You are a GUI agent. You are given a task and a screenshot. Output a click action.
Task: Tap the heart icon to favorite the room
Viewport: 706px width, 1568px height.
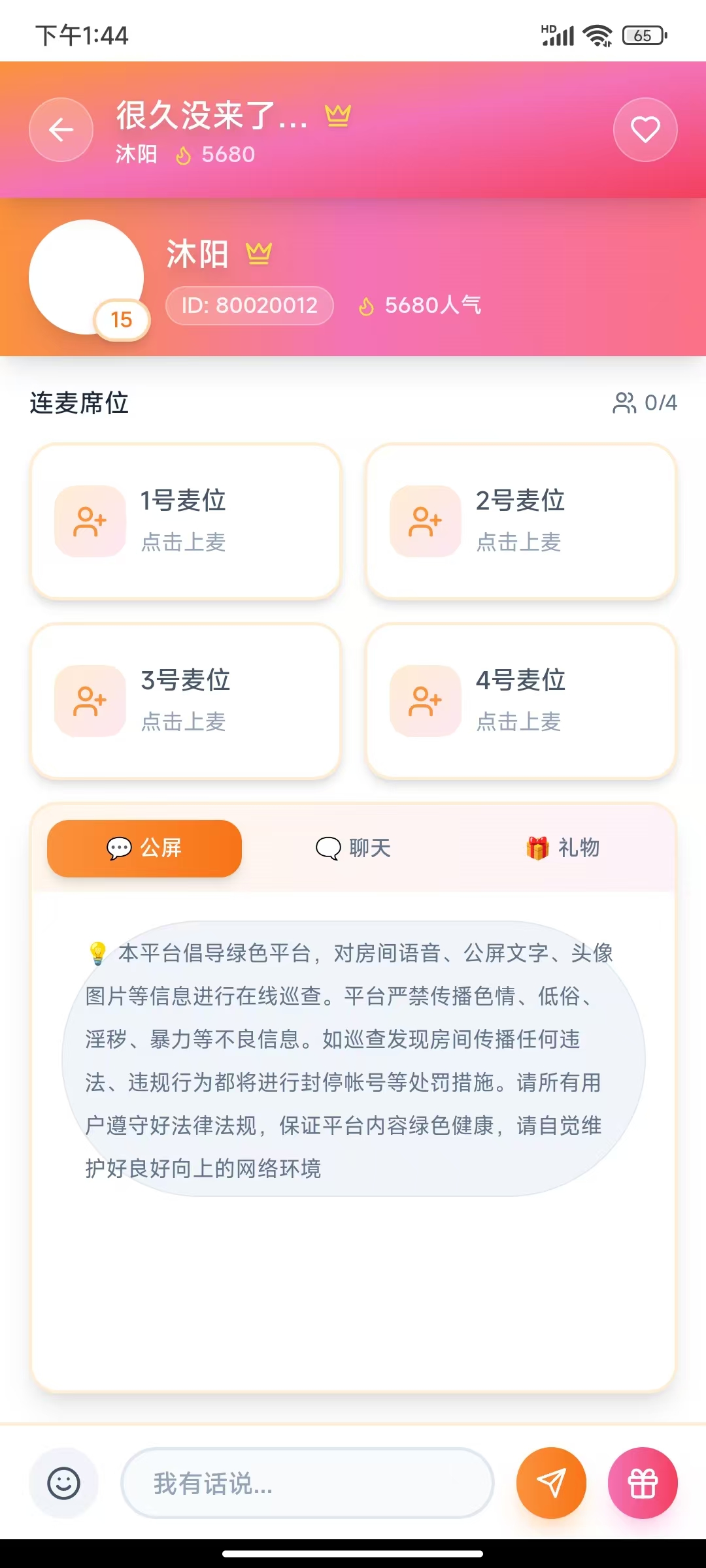645,129
